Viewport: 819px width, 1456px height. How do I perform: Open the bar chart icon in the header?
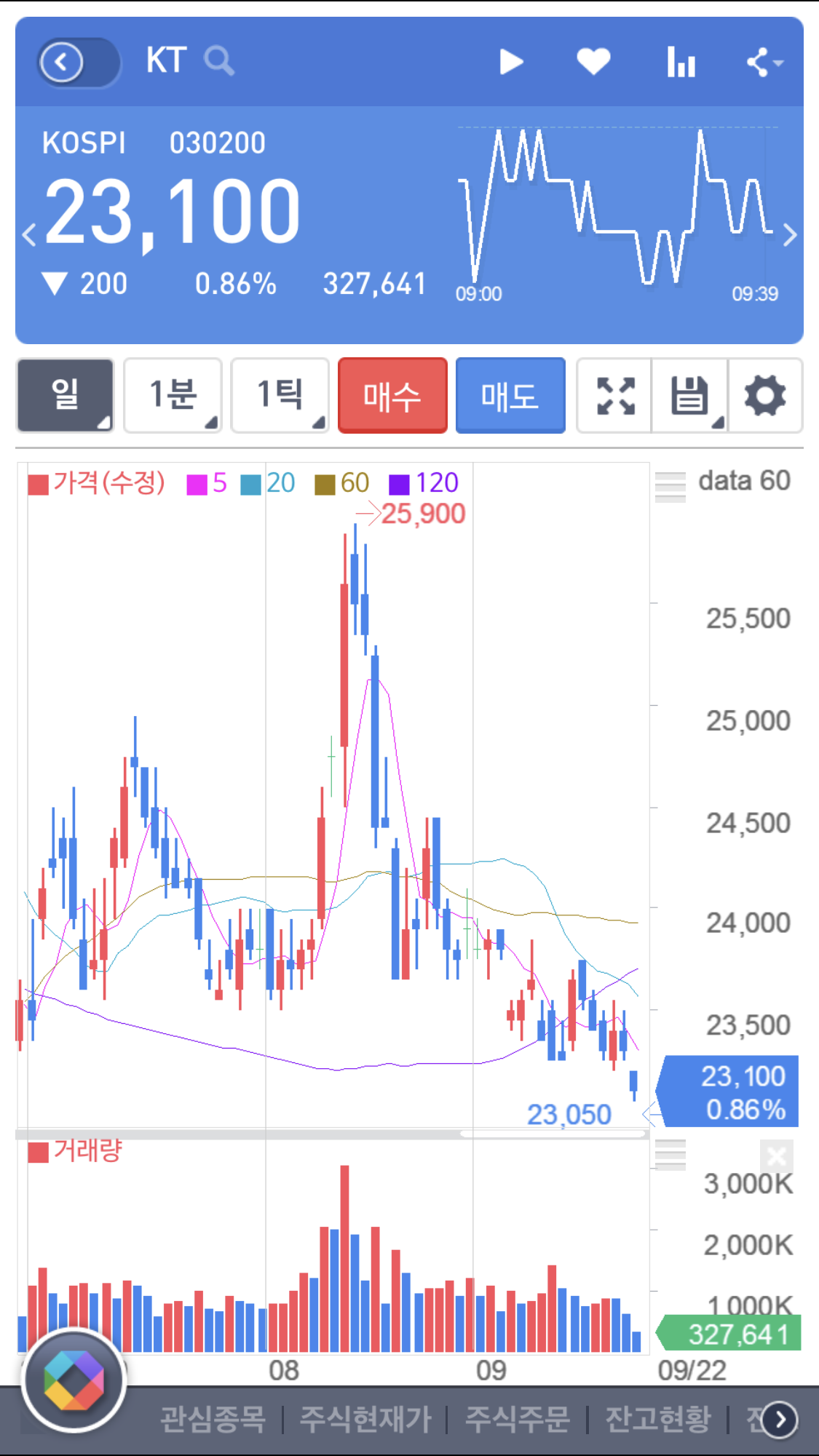coord(681,63)
